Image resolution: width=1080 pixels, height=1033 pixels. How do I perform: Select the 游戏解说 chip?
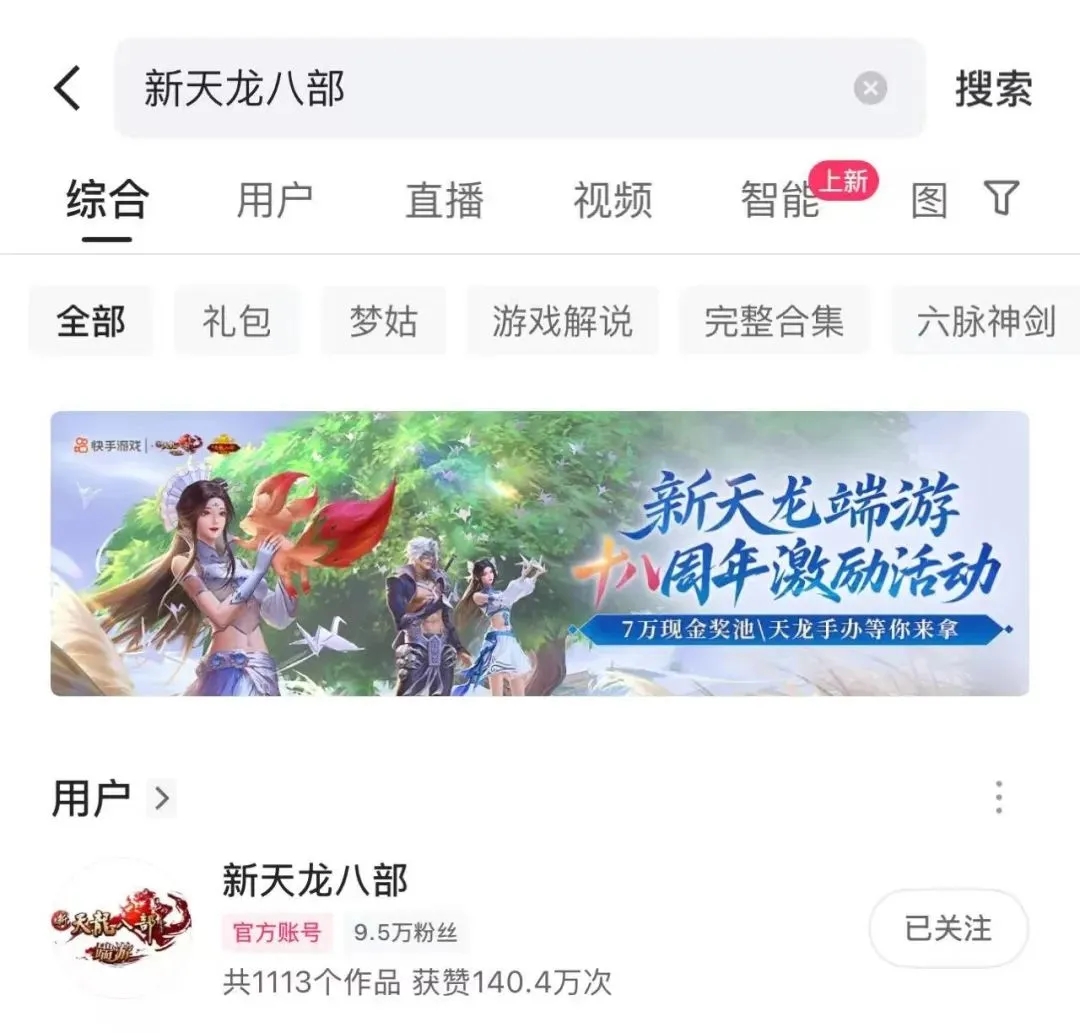click(562, 322)
